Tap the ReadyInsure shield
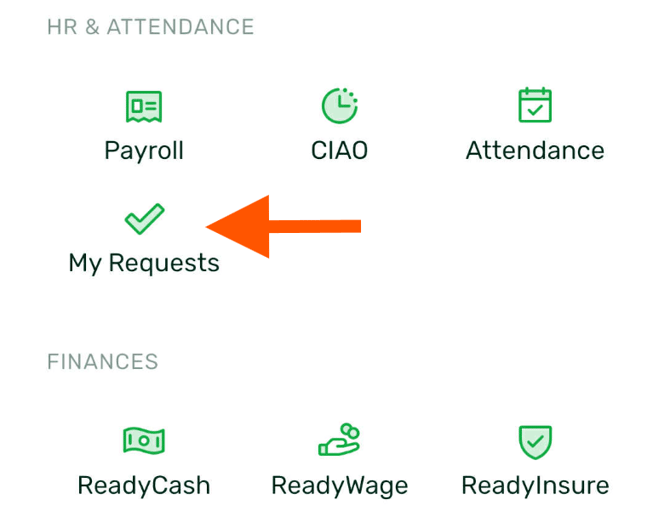 coord(535,441)
